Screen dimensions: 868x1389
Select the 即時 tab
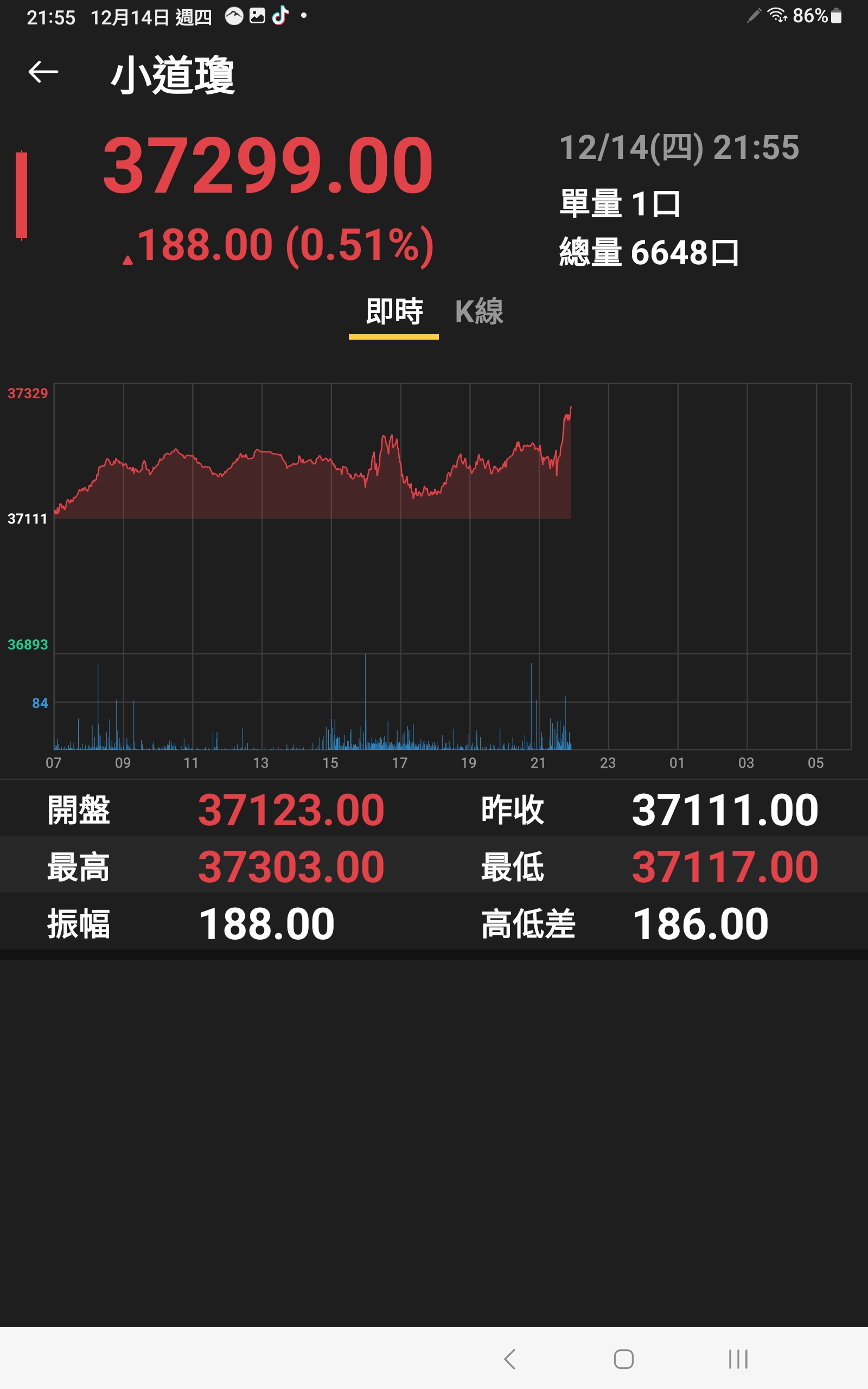tap(394, 311)
